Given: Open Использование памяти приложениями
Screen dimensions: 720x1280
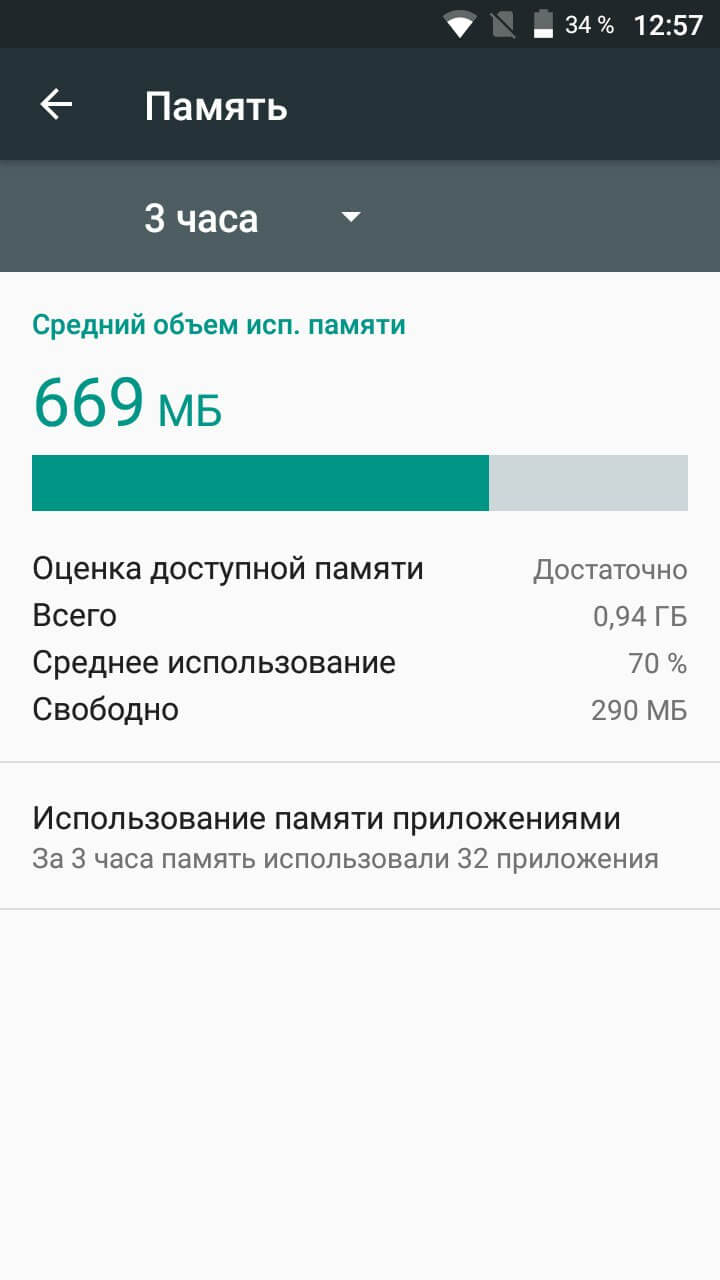Looking at the screenshot, I should pos(345,836).
